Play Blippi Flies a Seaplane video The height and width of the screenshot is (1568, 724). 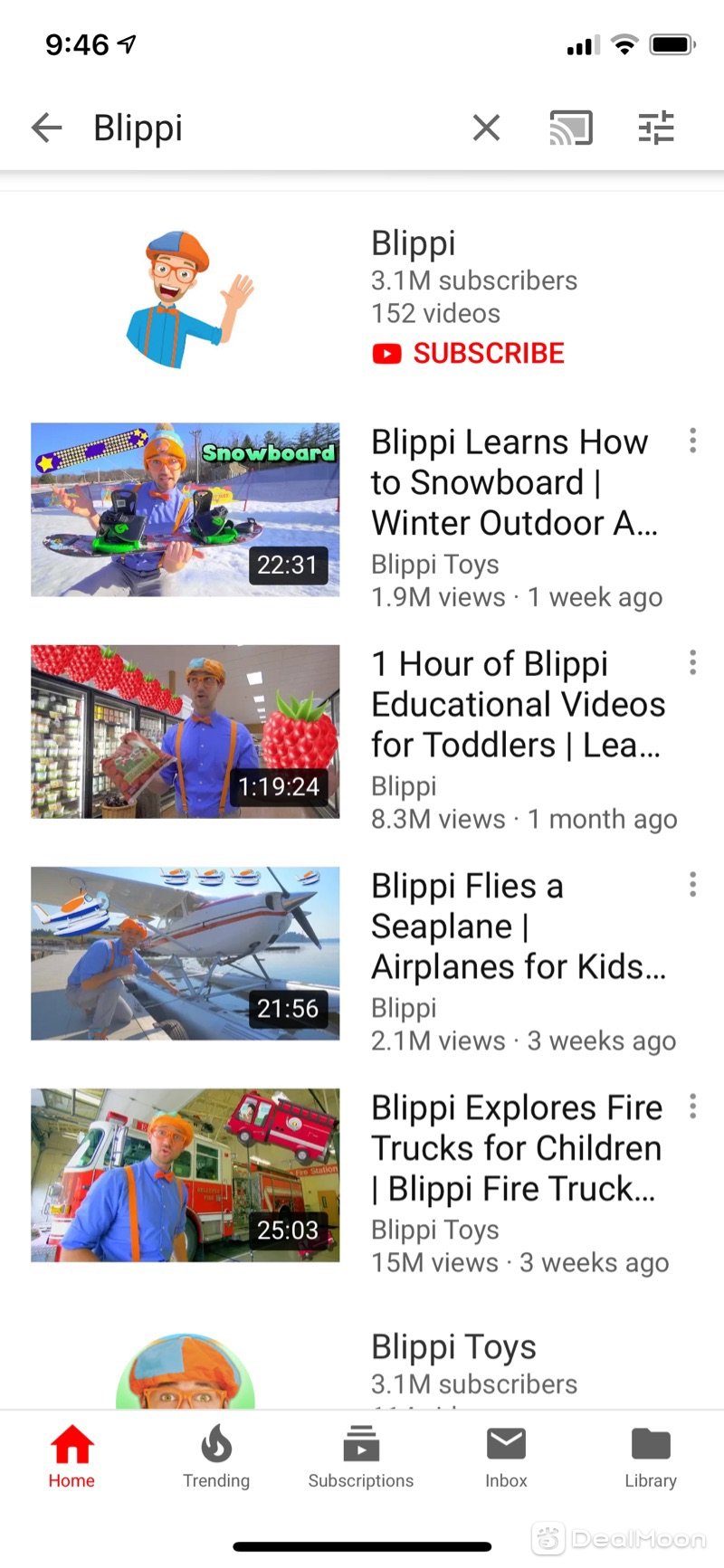[x=186, y=953]
